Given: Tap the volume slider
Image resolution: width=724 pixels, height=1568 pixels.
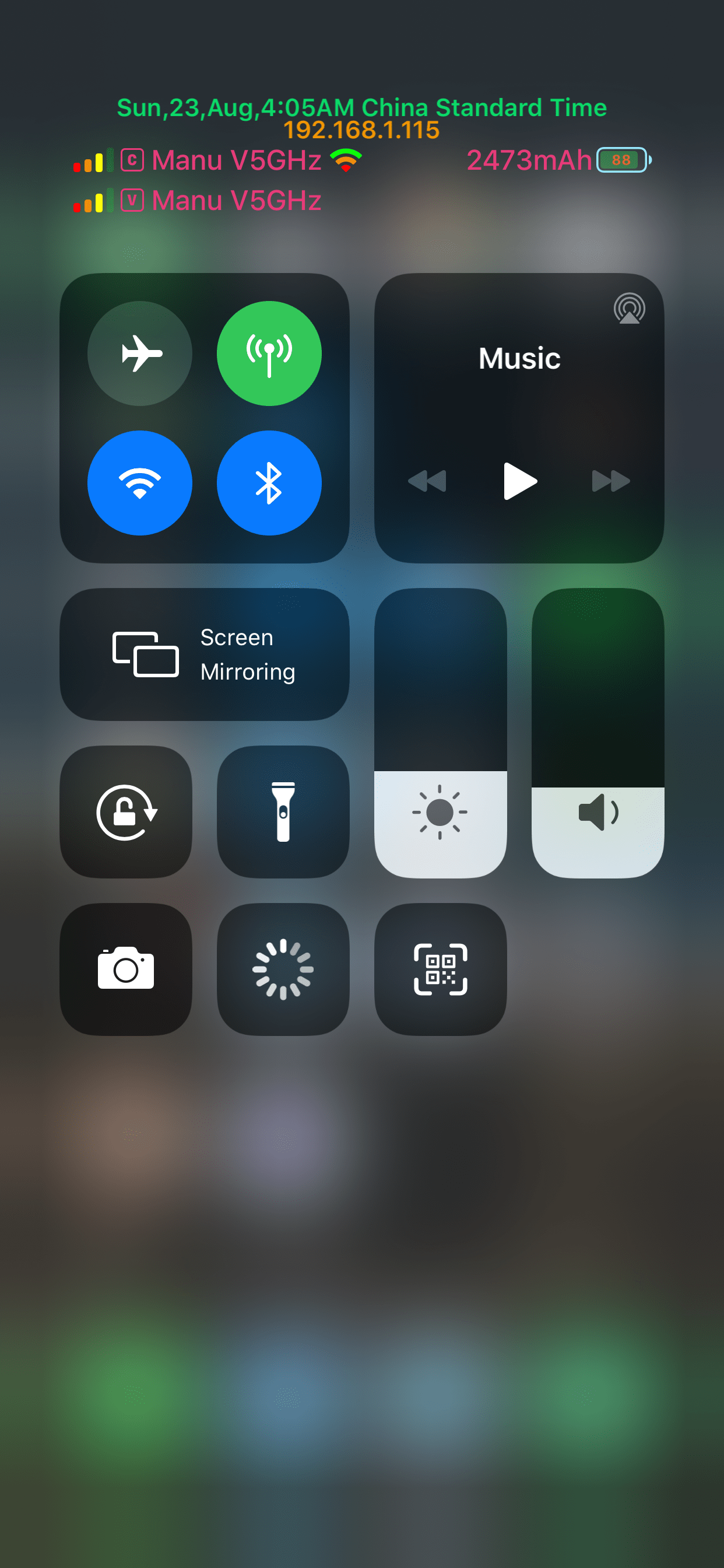Looking at the screenshot, I should point(598,733).
